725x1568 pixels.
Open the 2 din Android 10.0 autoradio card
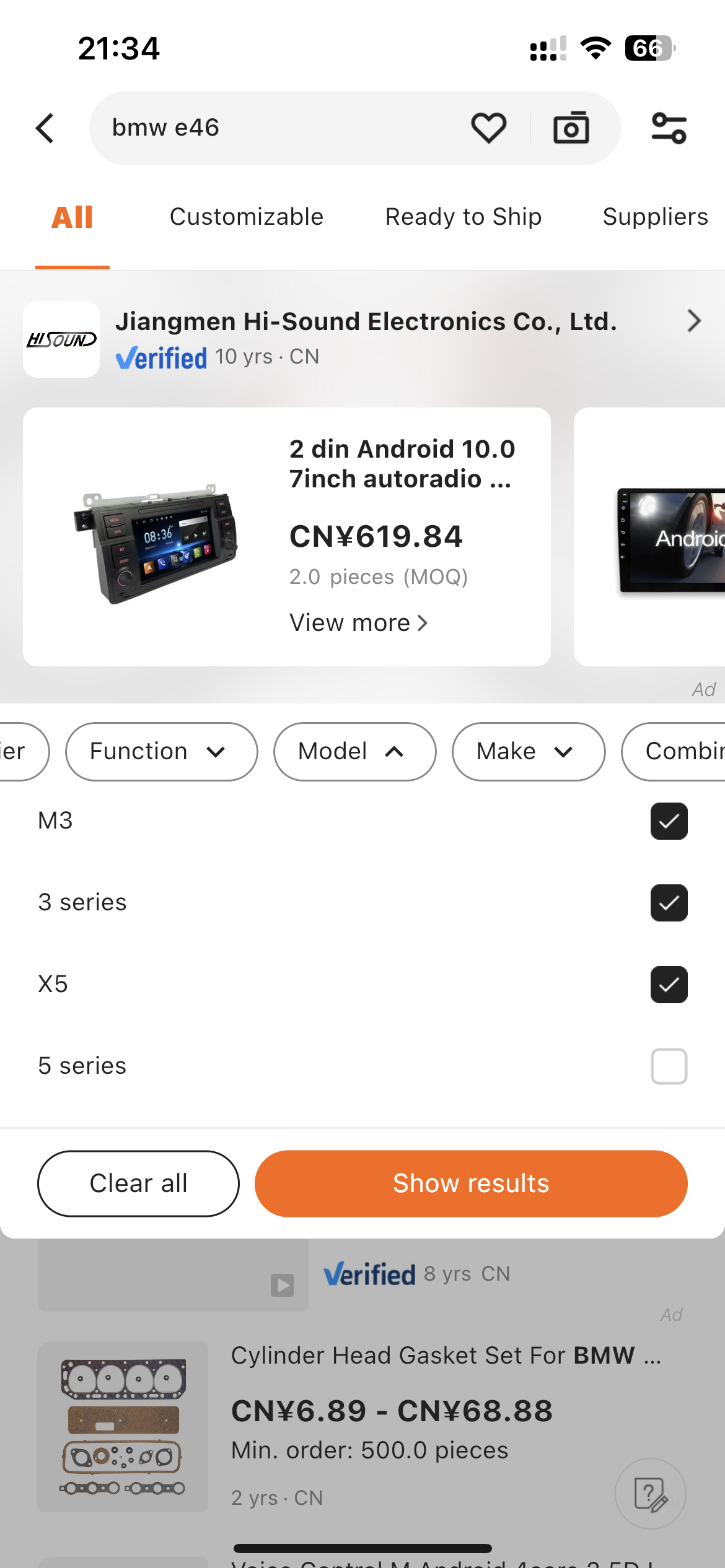point(287,536)
